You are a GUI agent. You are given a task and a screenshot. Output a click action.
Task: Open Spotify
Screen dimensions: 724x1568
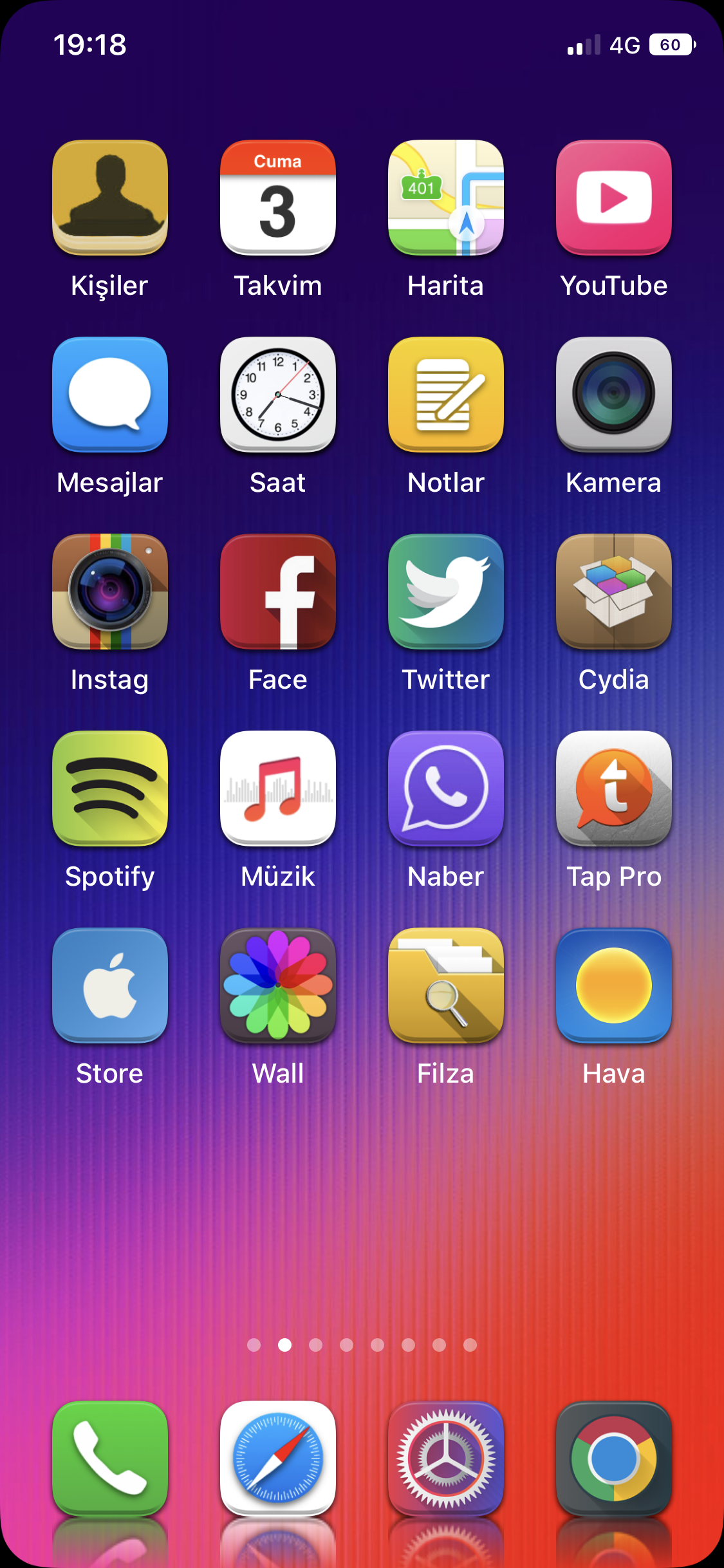110,789
